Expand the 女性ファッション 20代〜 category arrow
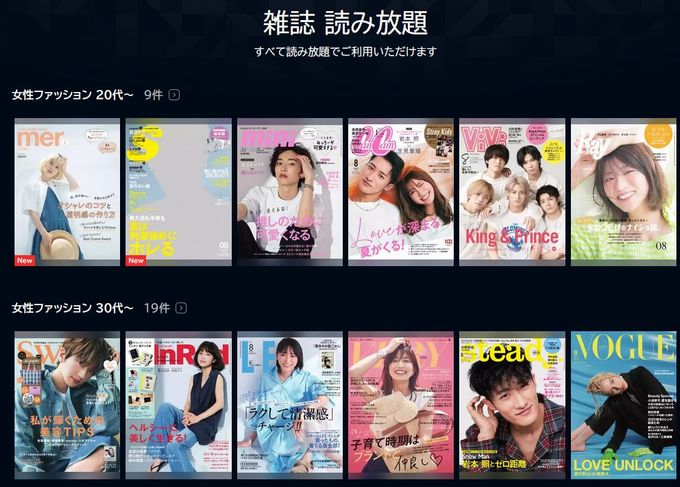Viewport: 680px width, 487px height. pyautogui.click(x=175, y=95)
